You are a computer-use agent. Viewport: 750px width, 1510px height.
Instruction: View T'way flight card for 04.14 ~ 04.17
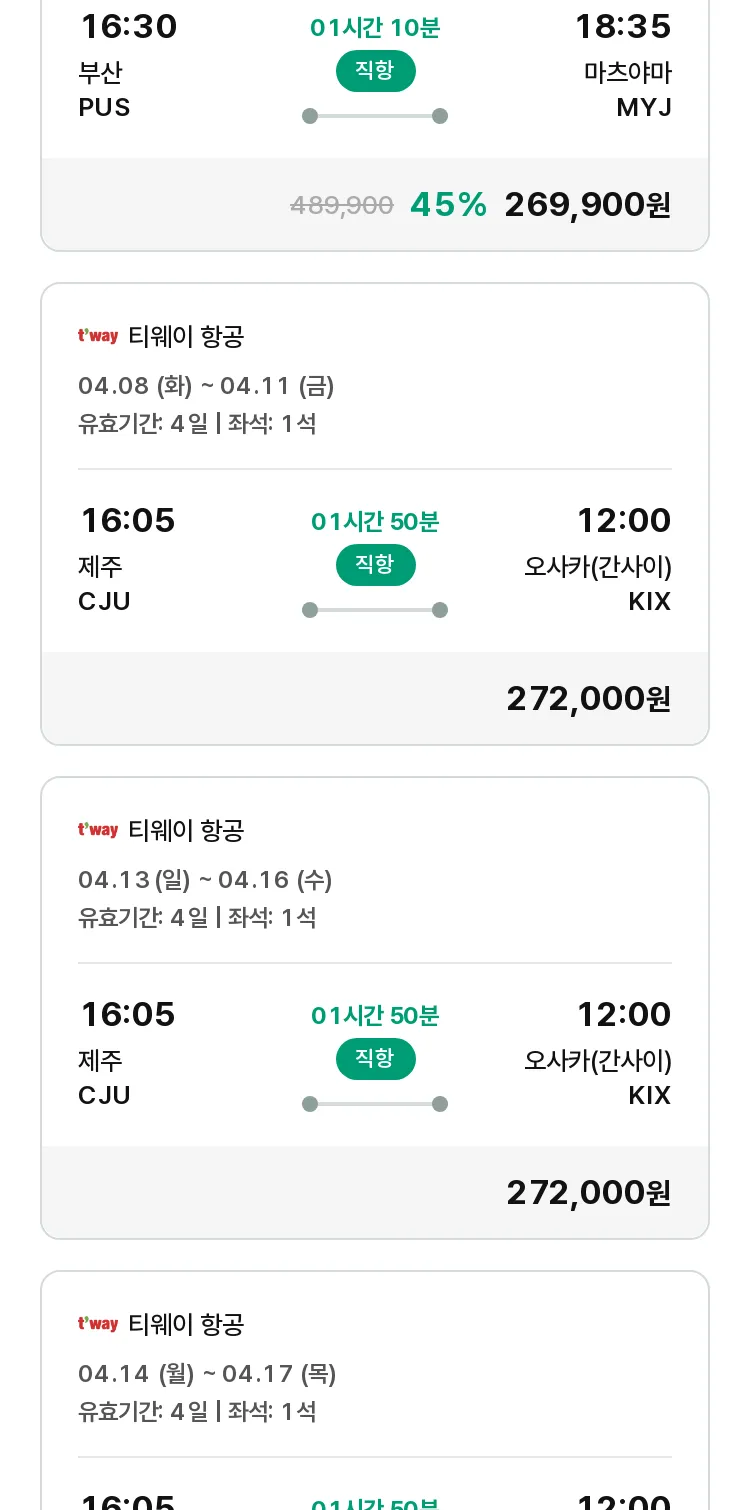tap(375, 1390)
